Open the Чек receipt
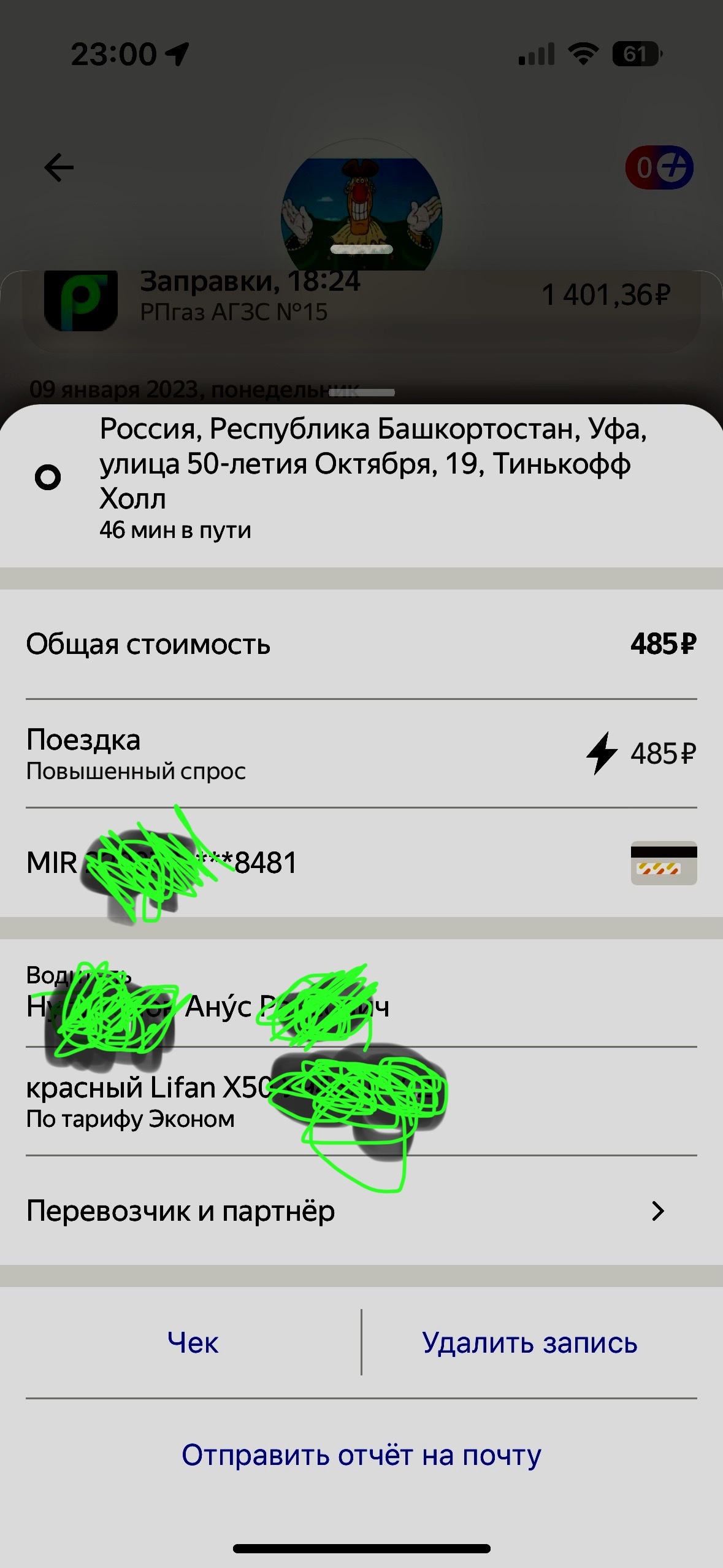The width and height of the screenshot is (723, 1568). pyautogui.click(x=193, y=1343)
